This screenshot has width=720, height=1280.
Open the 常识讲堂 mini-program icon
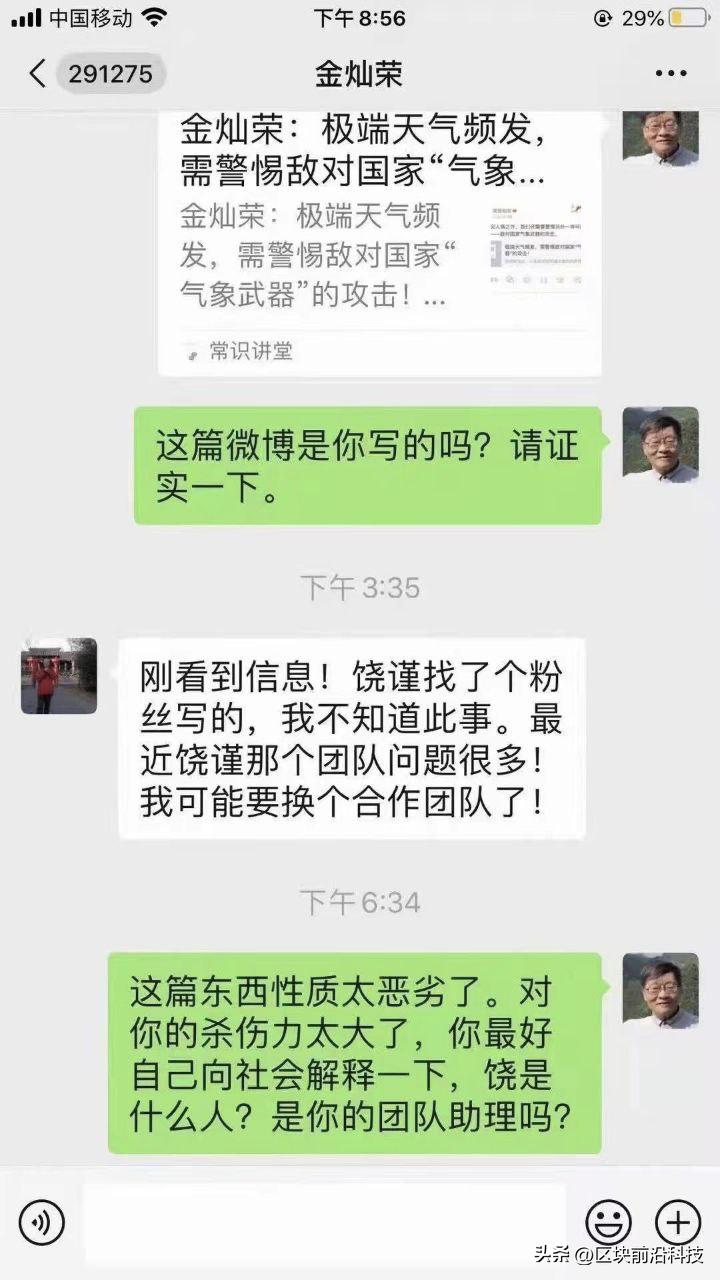click(191, 352)
